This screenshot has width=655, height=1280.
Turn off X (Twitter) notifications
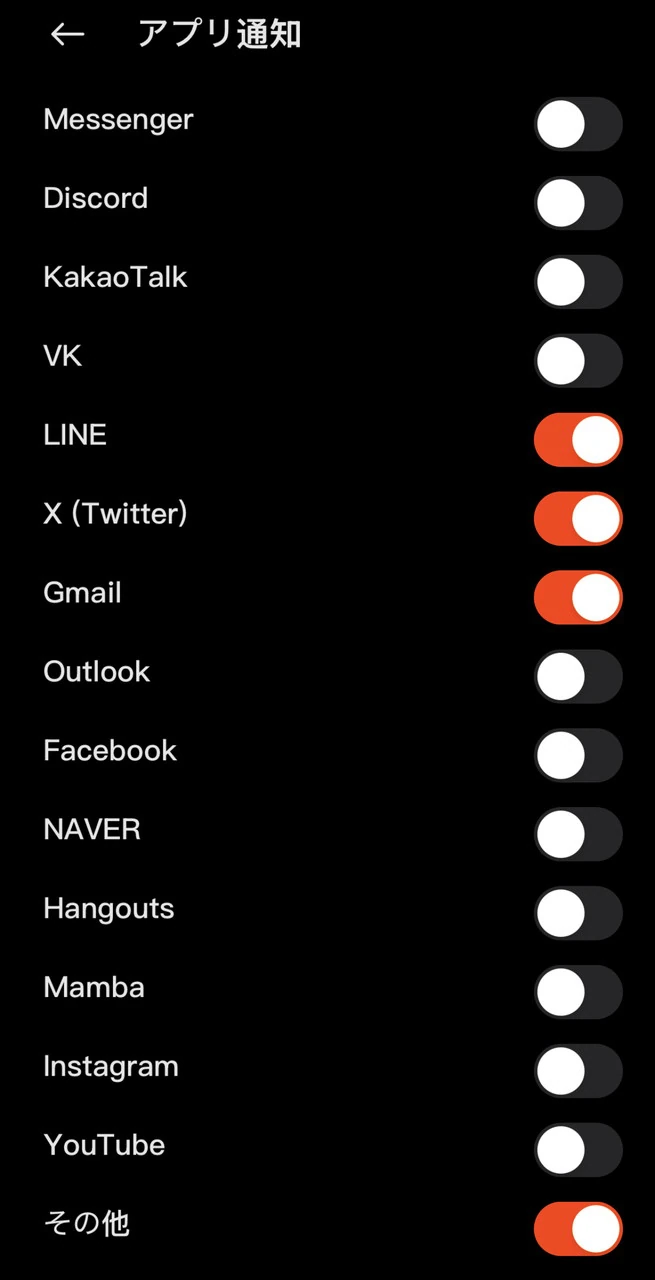pos(578,519)
